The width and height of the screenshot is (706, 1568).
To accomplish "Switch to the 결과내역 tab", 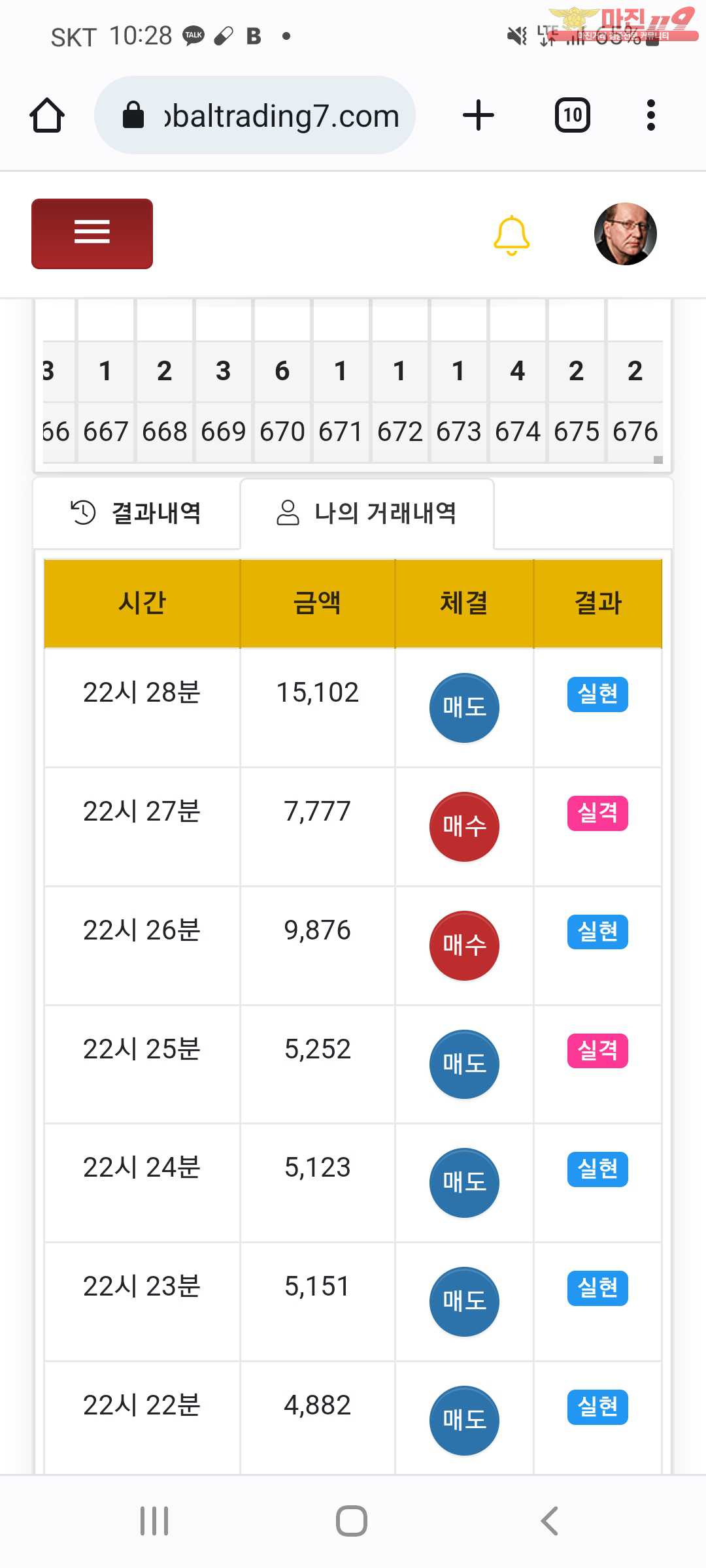I will point(137,513).
